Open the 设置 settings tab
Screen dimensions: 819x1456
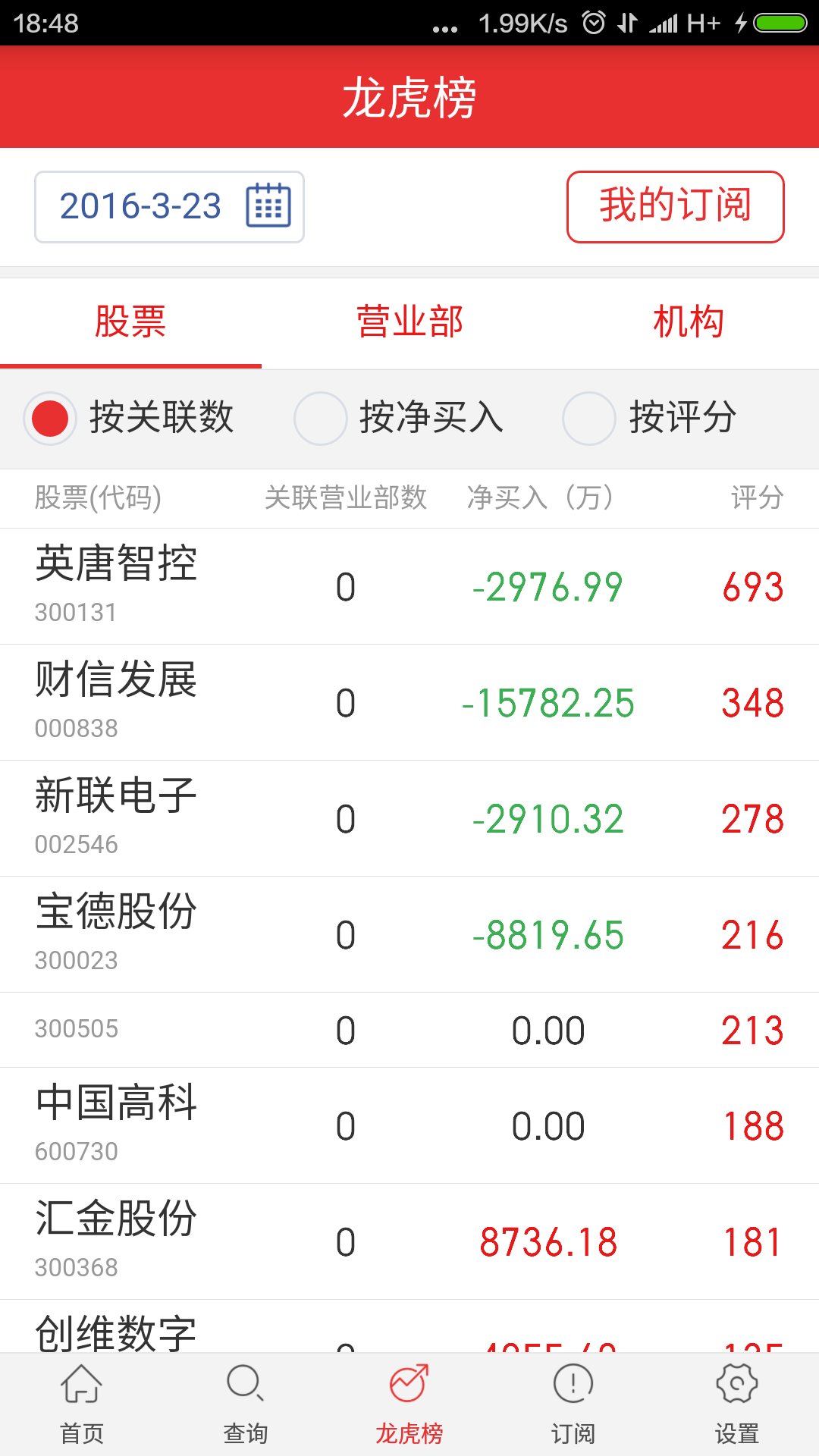pyautogui.click(x=737, y=1404)
